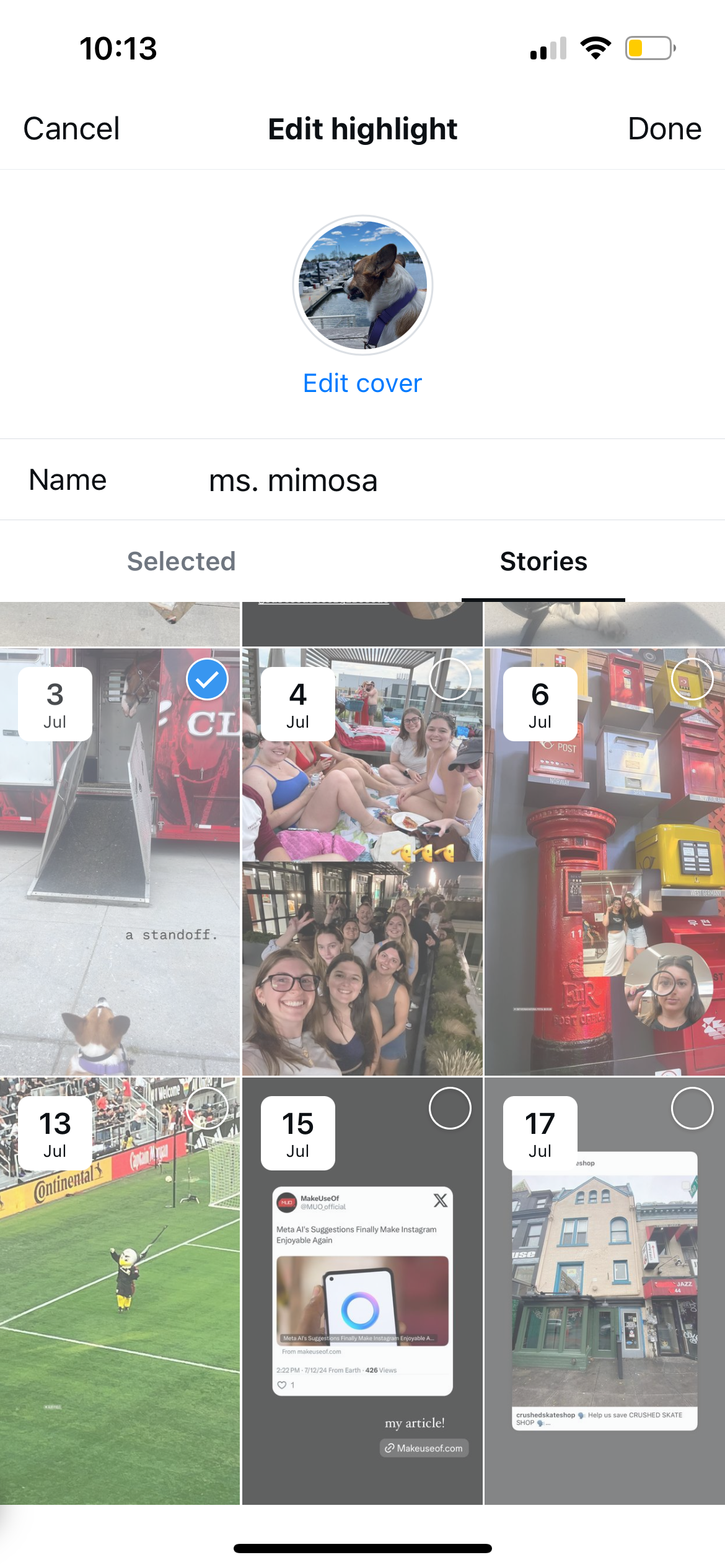725x1568 pixels.
Task: Tap the Wi-Fi icon in status bar
Action: (595, 48)
